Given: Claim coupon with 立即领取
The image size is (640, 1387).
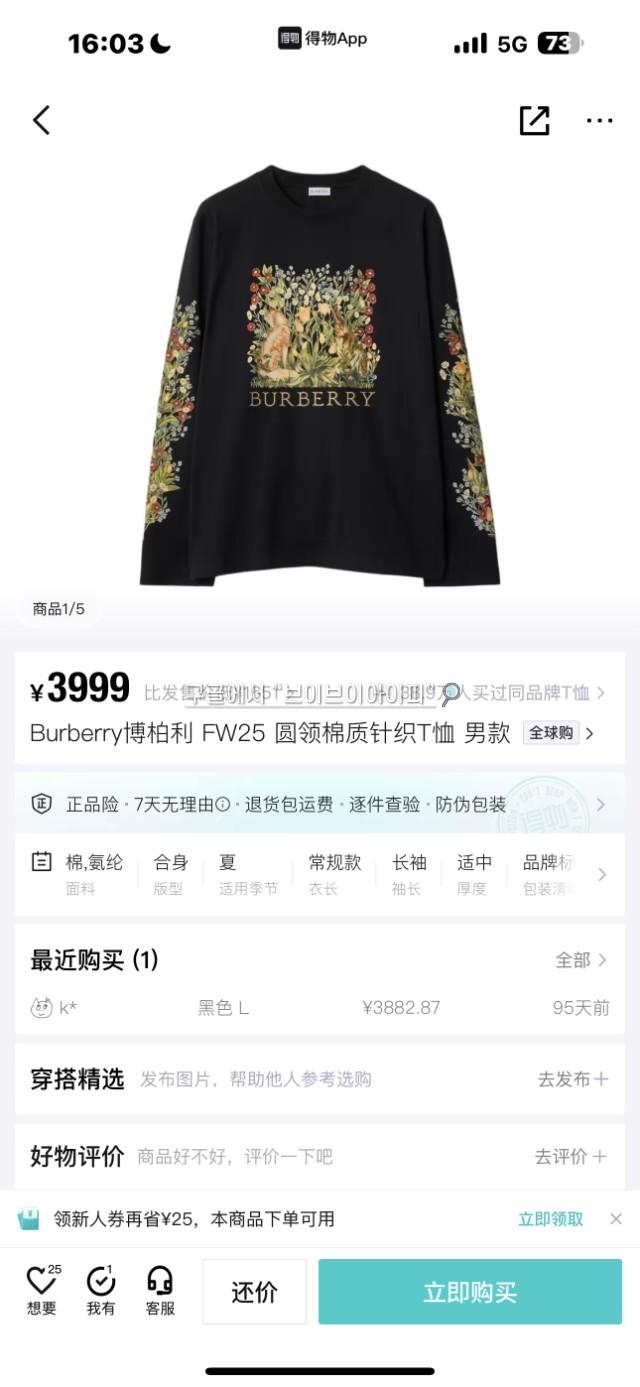Looking at the screenshot, I should click(x=550, y=1219).
